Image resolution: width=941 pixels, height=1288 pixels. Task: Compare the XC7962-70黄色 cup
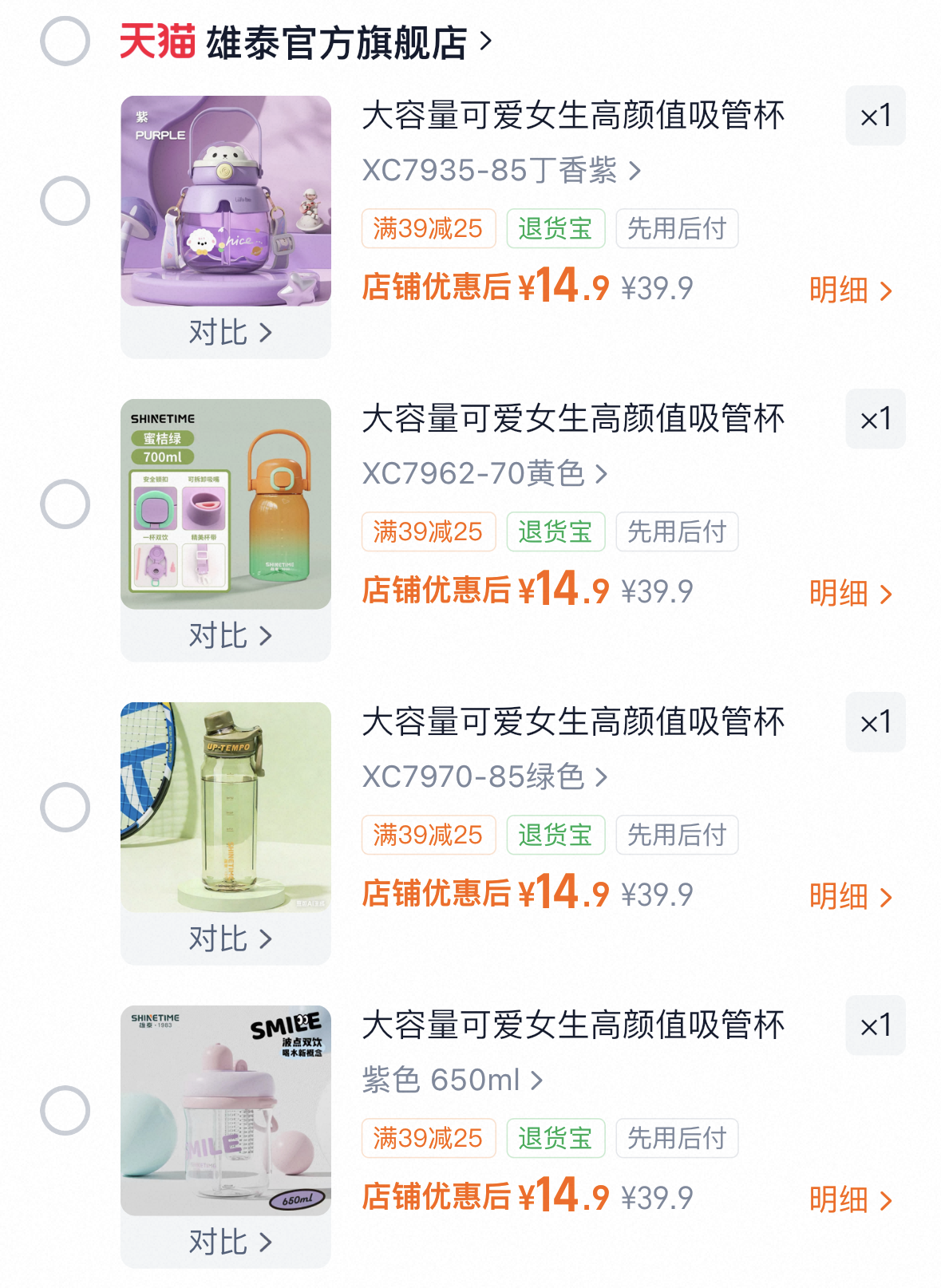(229, 635)
